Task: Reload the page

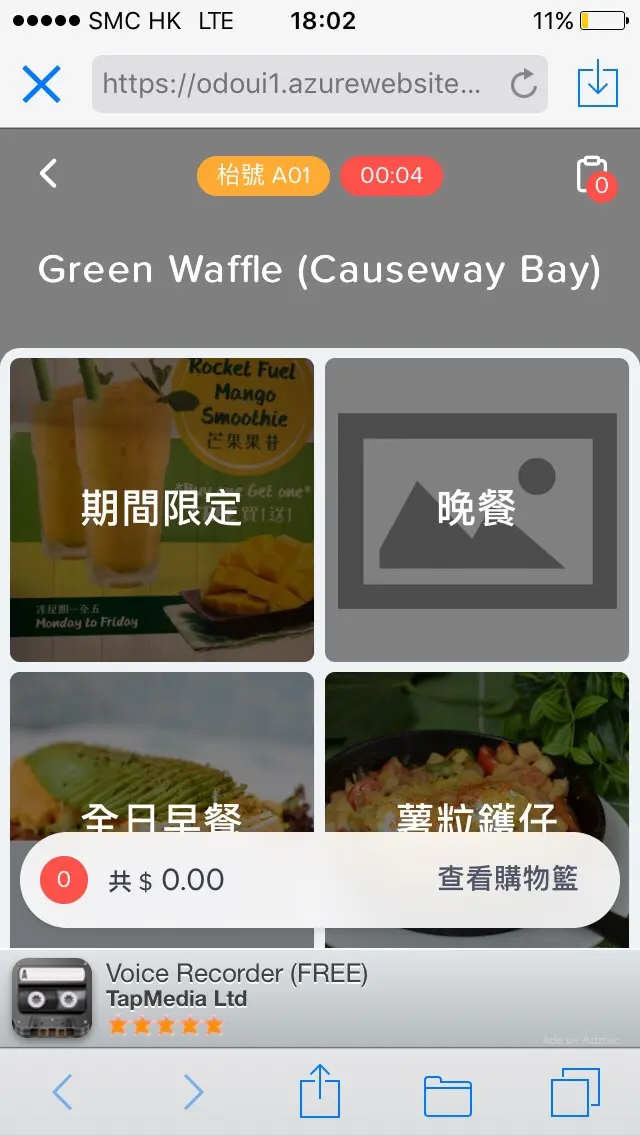Action: (523, 85)
